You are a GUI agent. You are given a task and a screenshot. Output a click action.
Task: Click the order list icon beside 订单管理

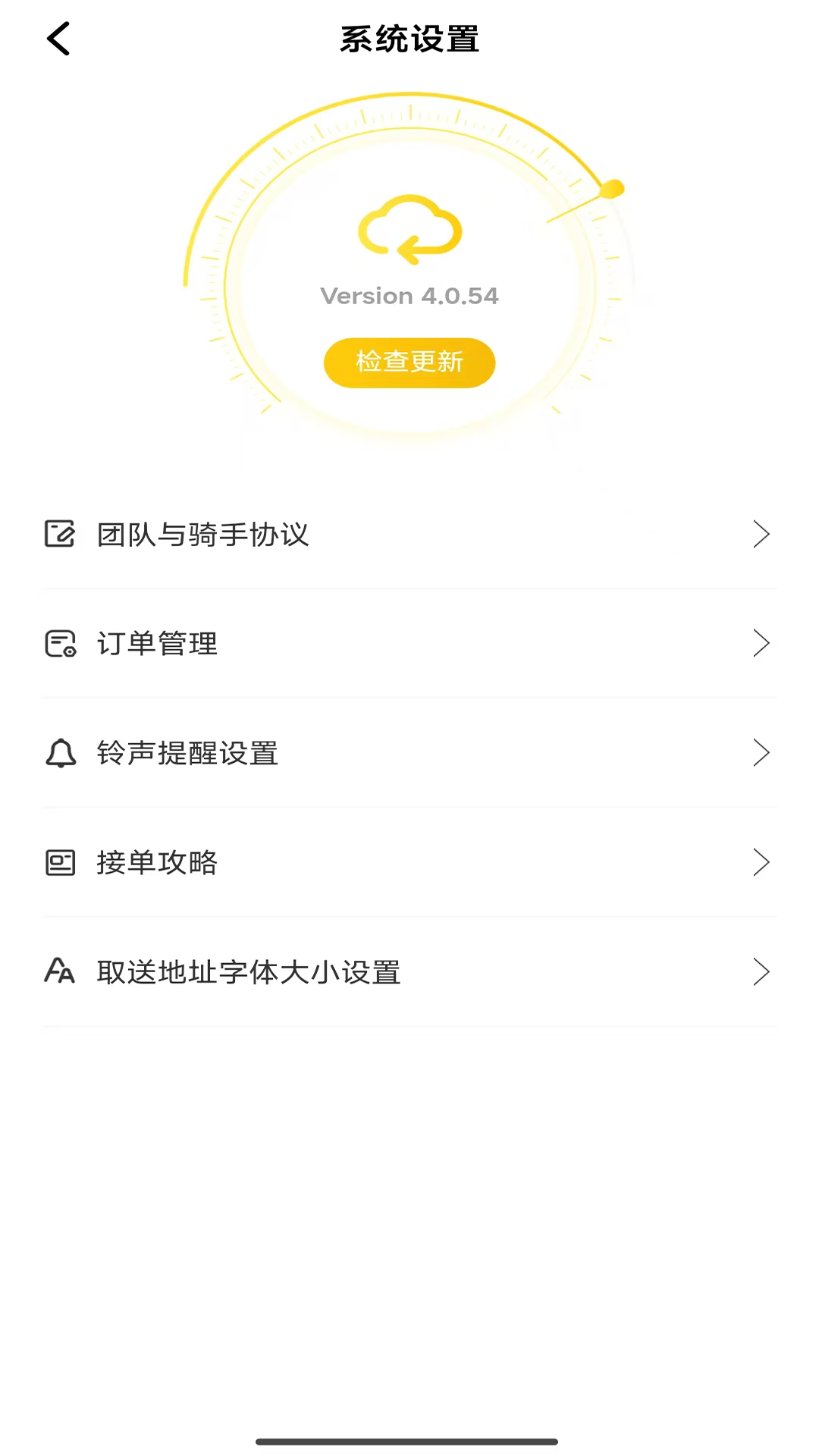61,643
